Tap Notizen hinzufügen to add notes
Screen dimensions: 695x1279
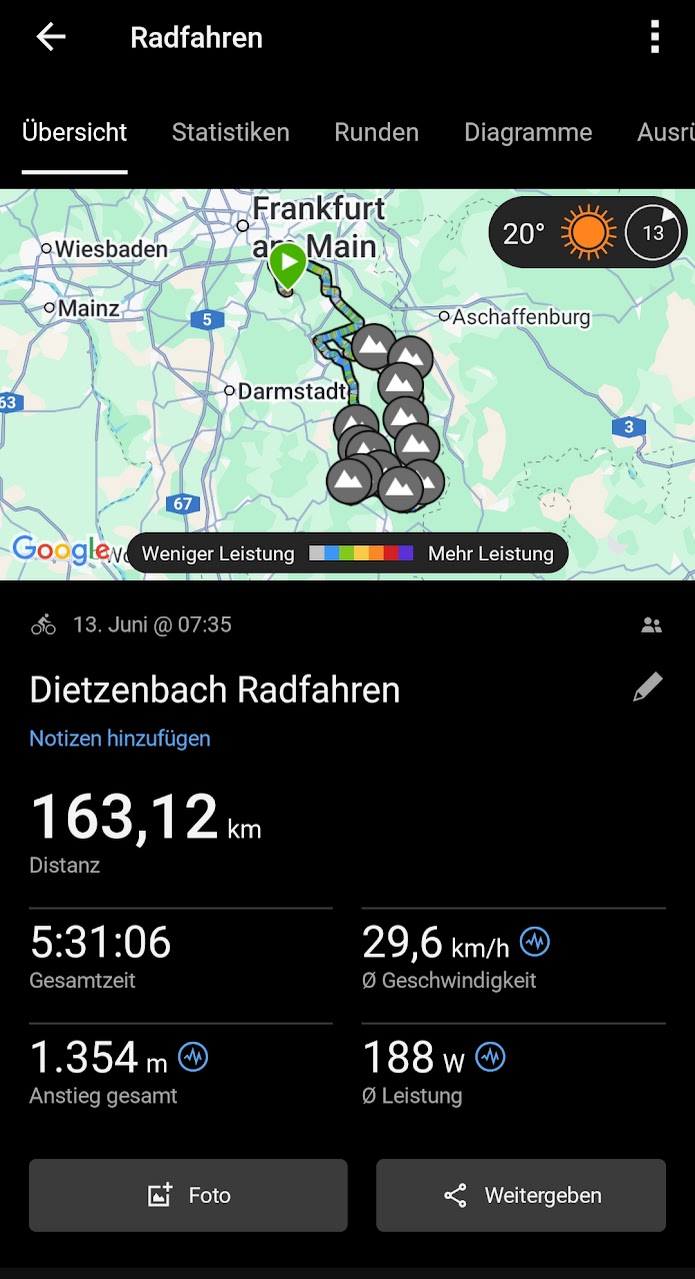click(120, 739)
